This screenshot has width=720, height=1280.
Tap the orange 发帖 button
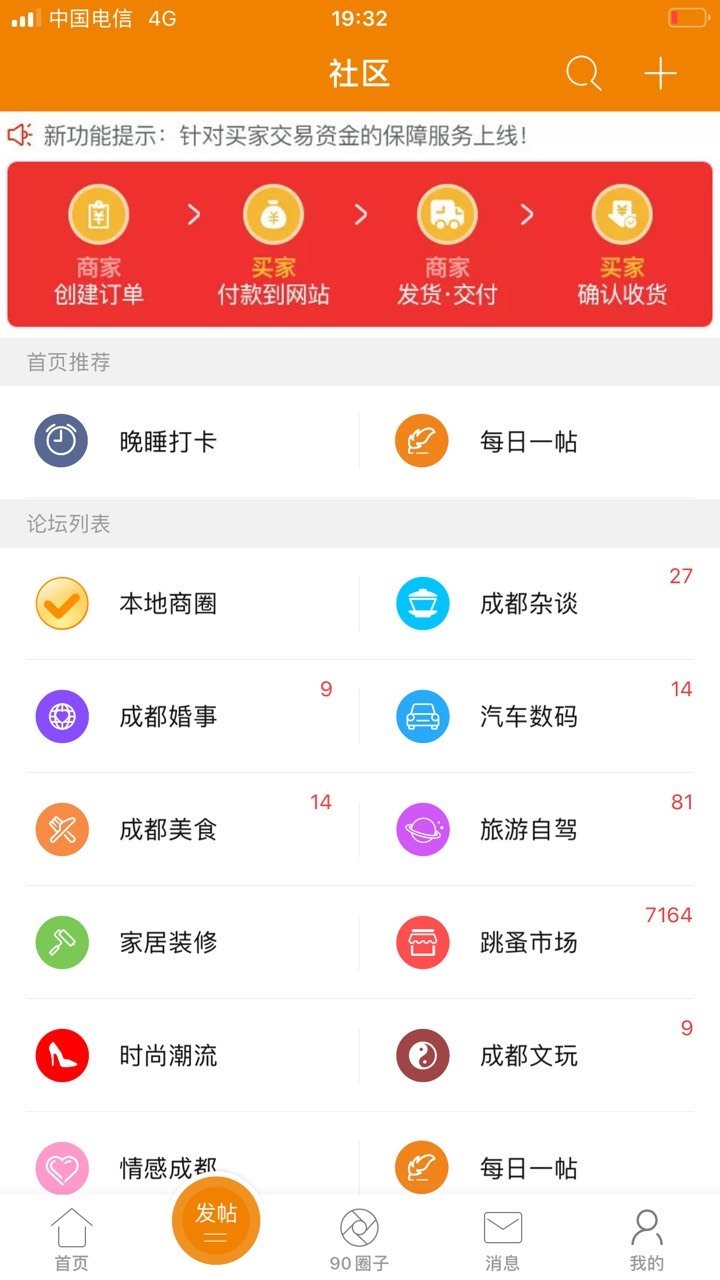(x=216, y=1221)
